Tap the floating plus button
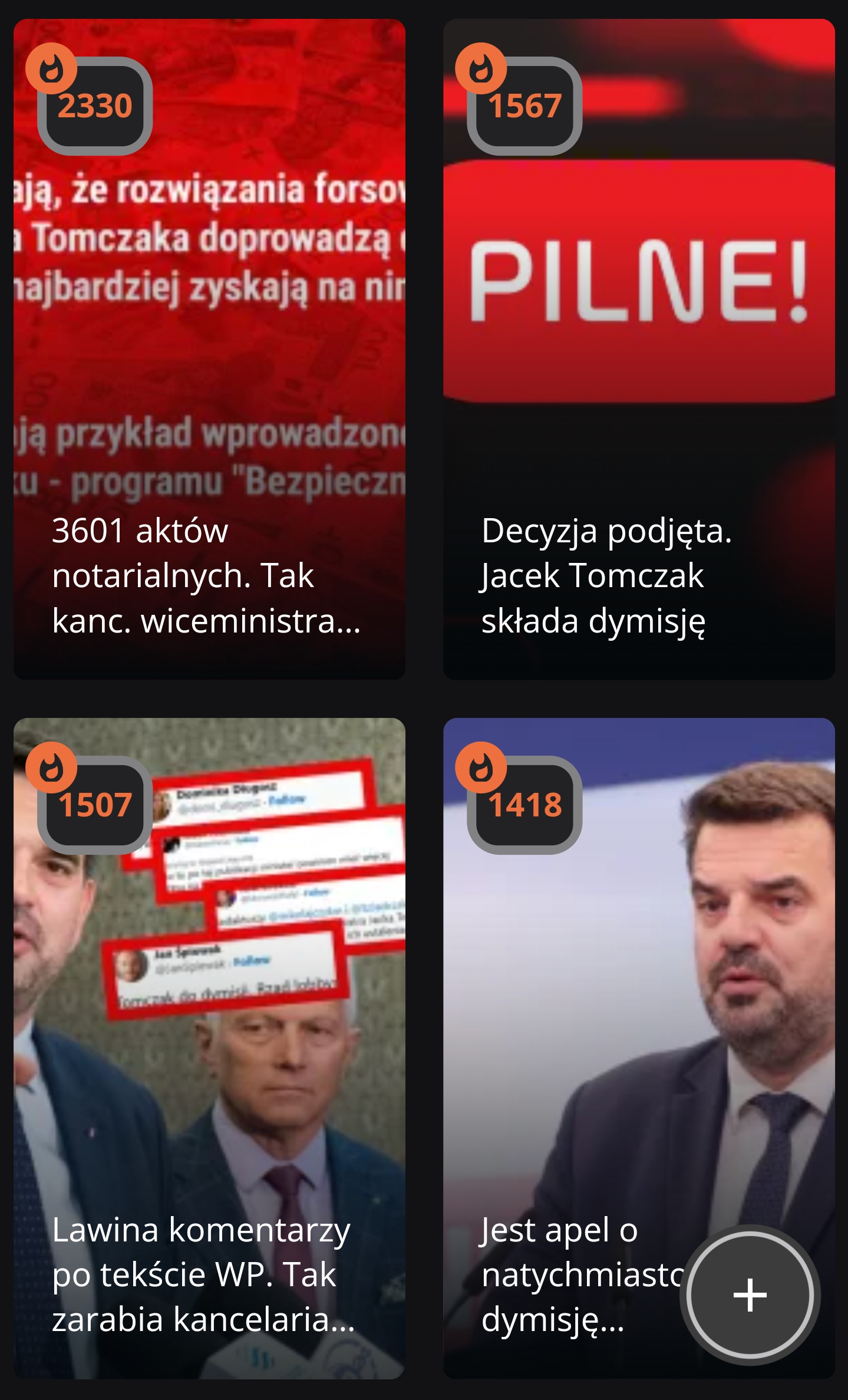 [750, 1295]
